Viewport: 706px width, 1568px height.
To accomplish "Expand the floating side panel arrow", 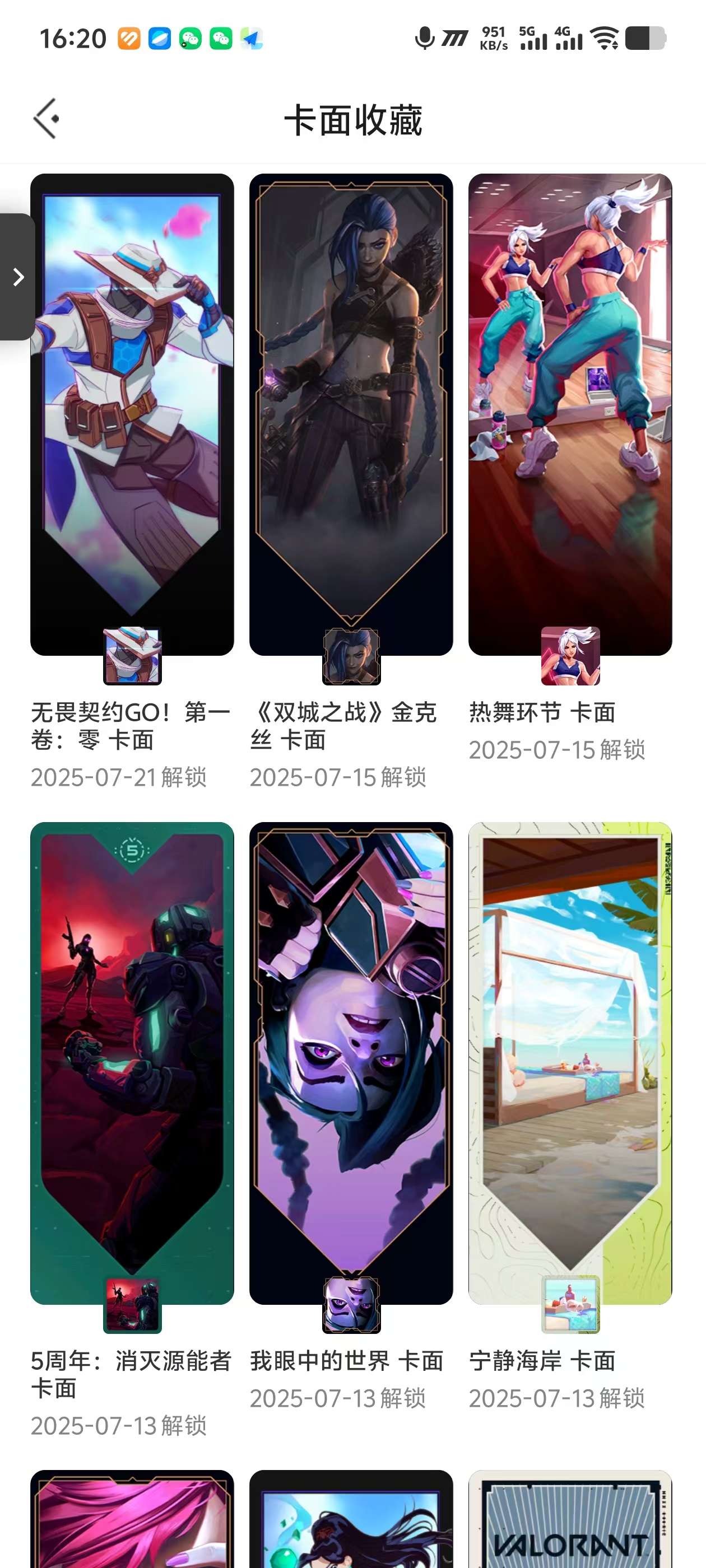I will point(17,277).
